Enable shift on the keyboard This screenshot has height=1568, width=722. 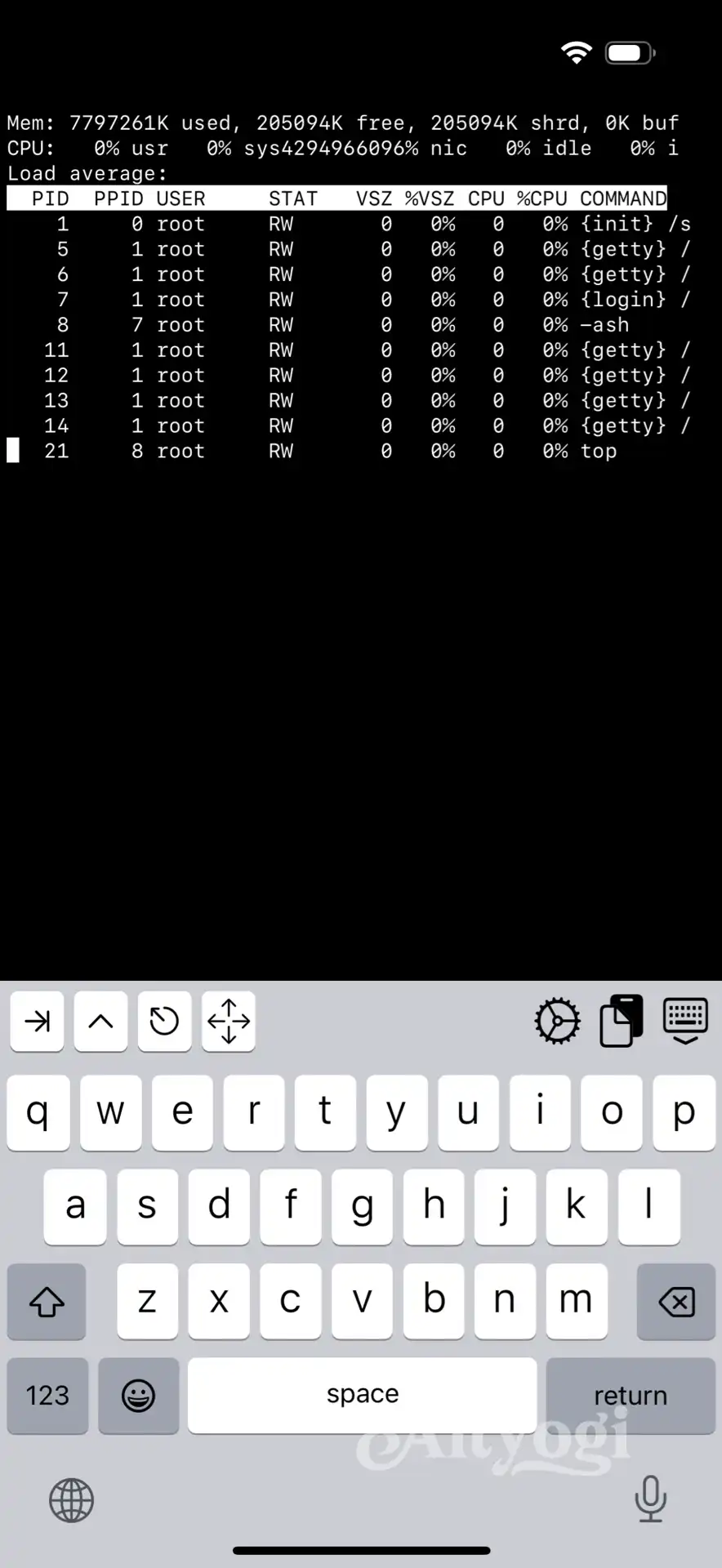tap(47, 1302)
